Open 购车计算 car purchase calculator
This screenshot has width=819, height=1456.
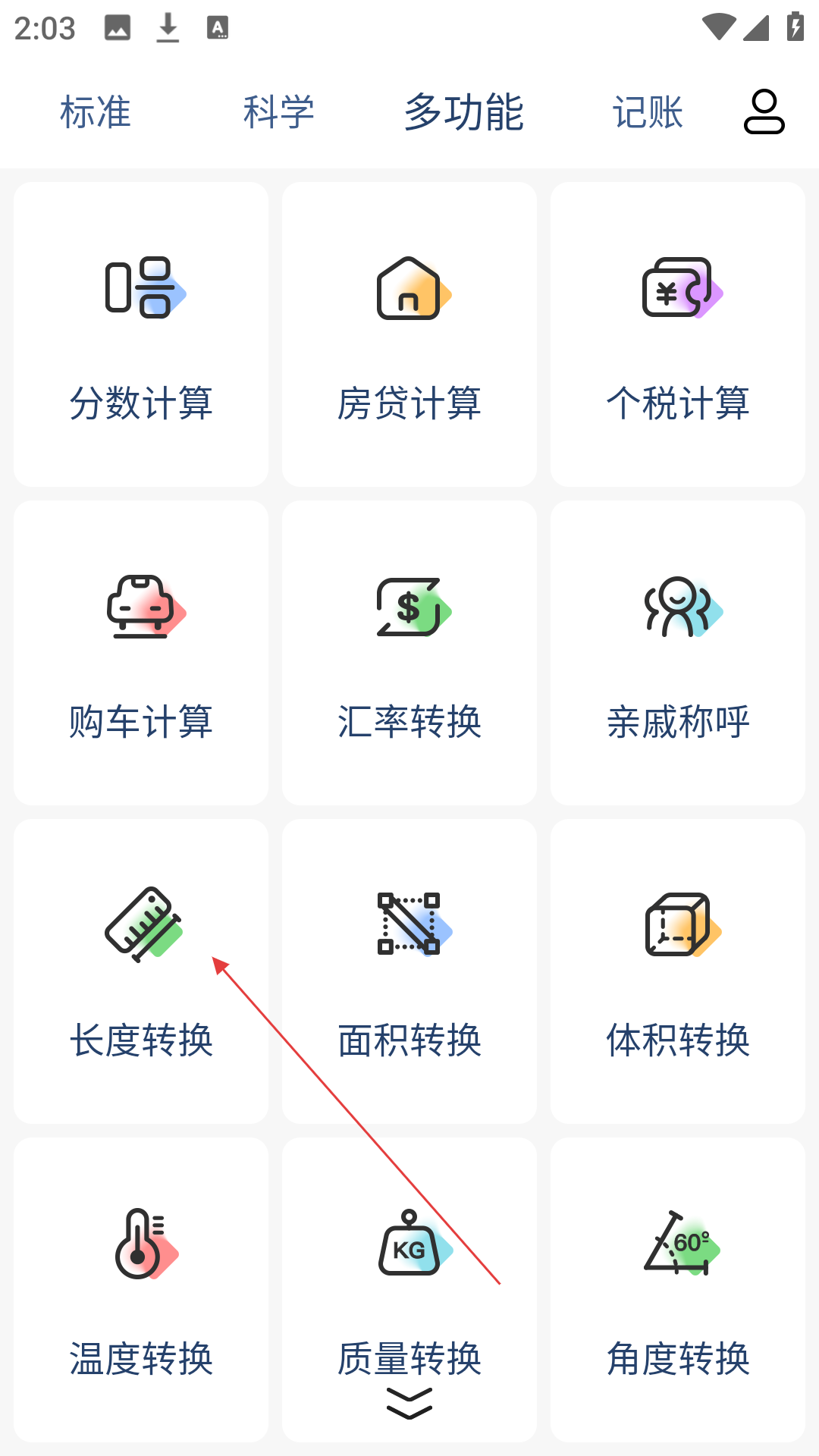pos(141,653)
